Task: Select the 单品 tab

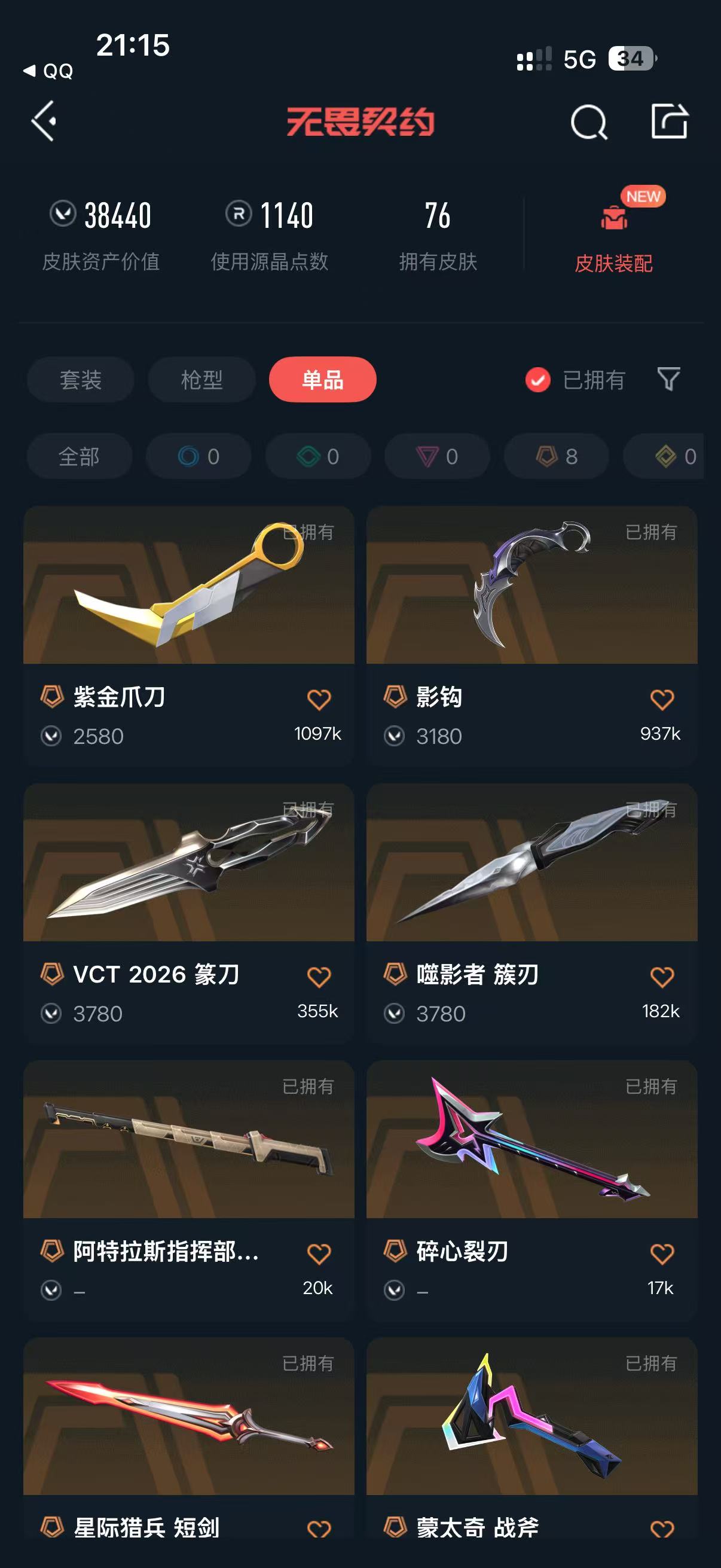Action: pos(322,380)
